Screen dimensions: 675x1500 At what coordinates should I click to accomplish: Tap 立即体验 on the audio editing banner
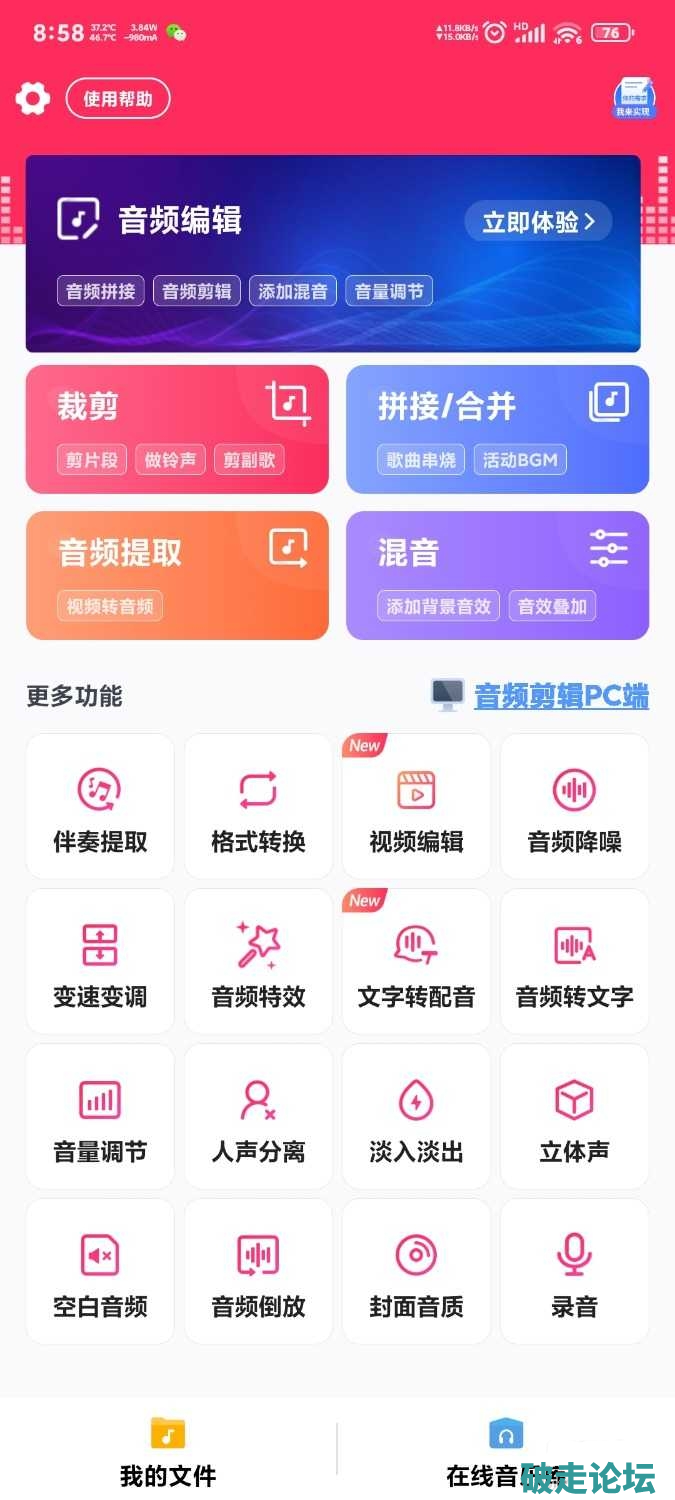538,222
